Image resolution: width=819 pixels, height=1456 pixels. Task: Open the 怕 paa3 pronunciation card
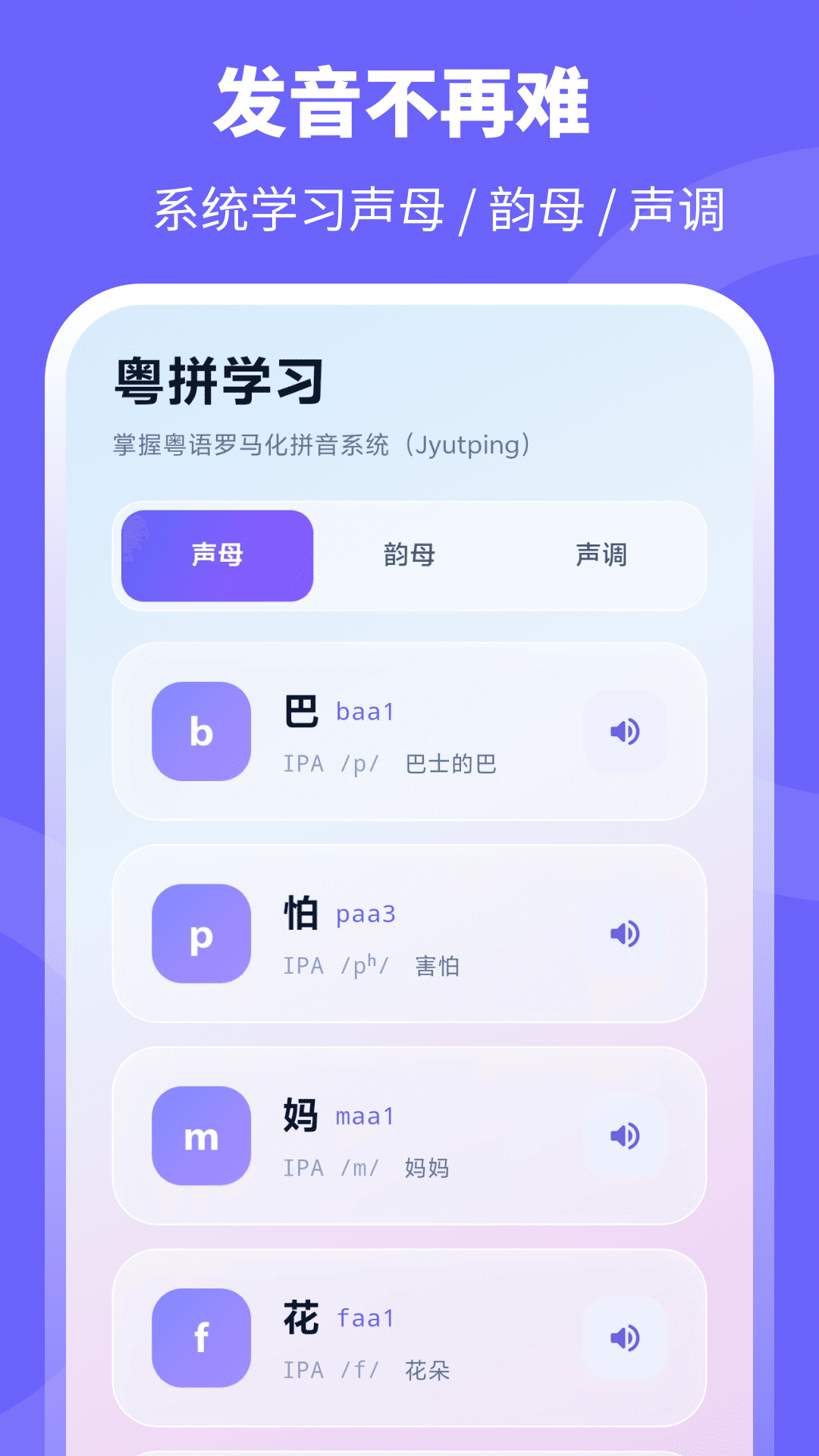tap(409, 934)
